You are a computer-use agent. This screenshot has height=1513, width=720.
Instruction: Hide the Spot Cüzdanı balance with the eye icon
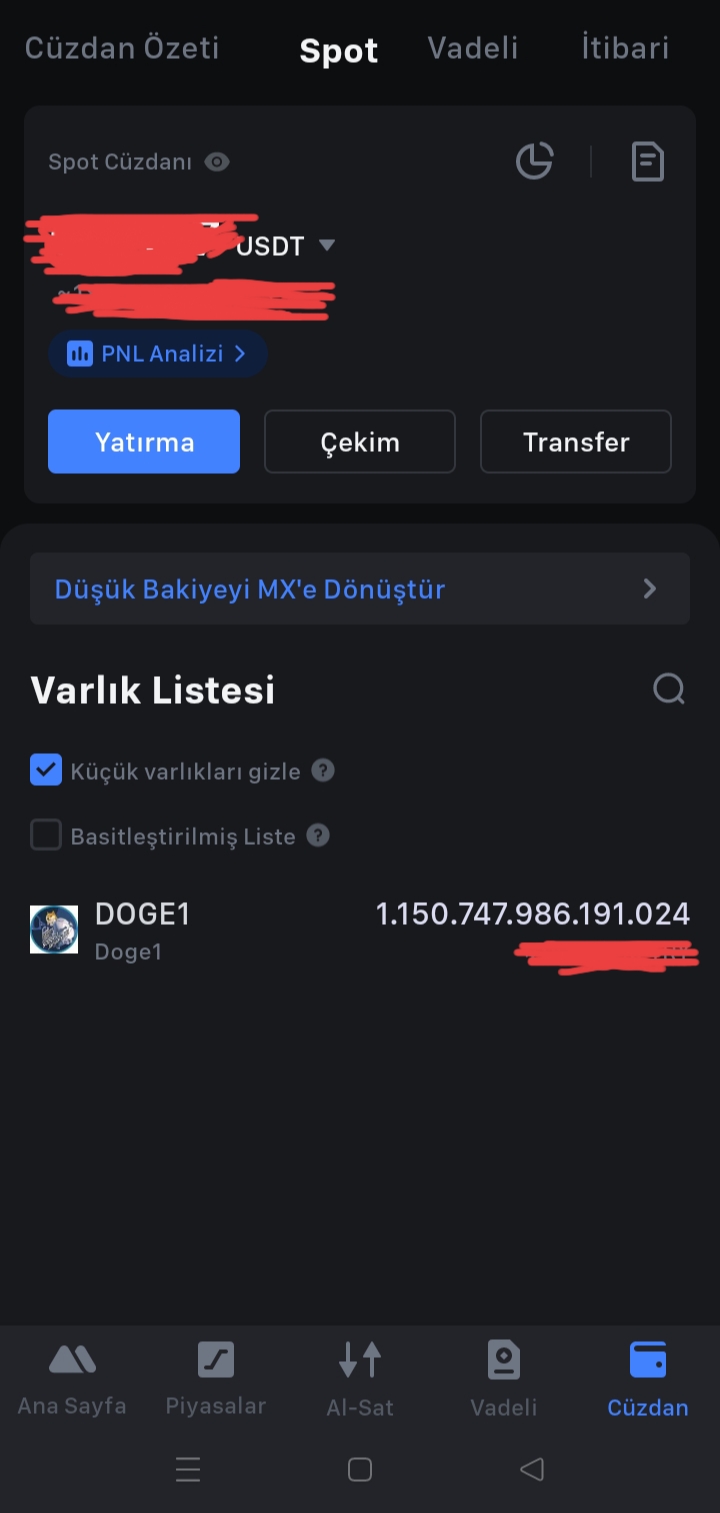tap(217, 162)
